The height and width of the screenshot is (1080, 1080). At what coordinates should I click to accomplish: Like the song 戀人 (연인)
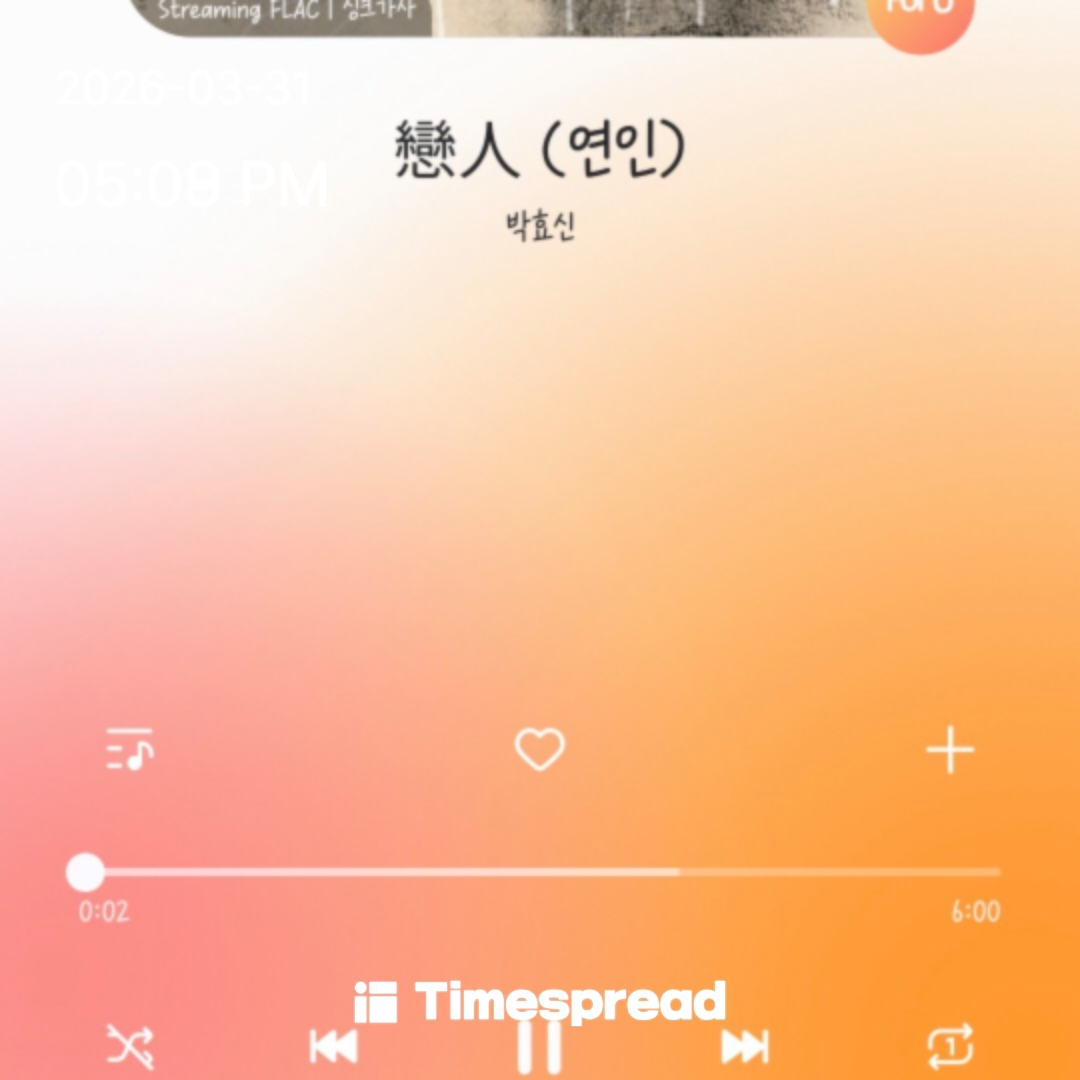(x=540, y=750)
